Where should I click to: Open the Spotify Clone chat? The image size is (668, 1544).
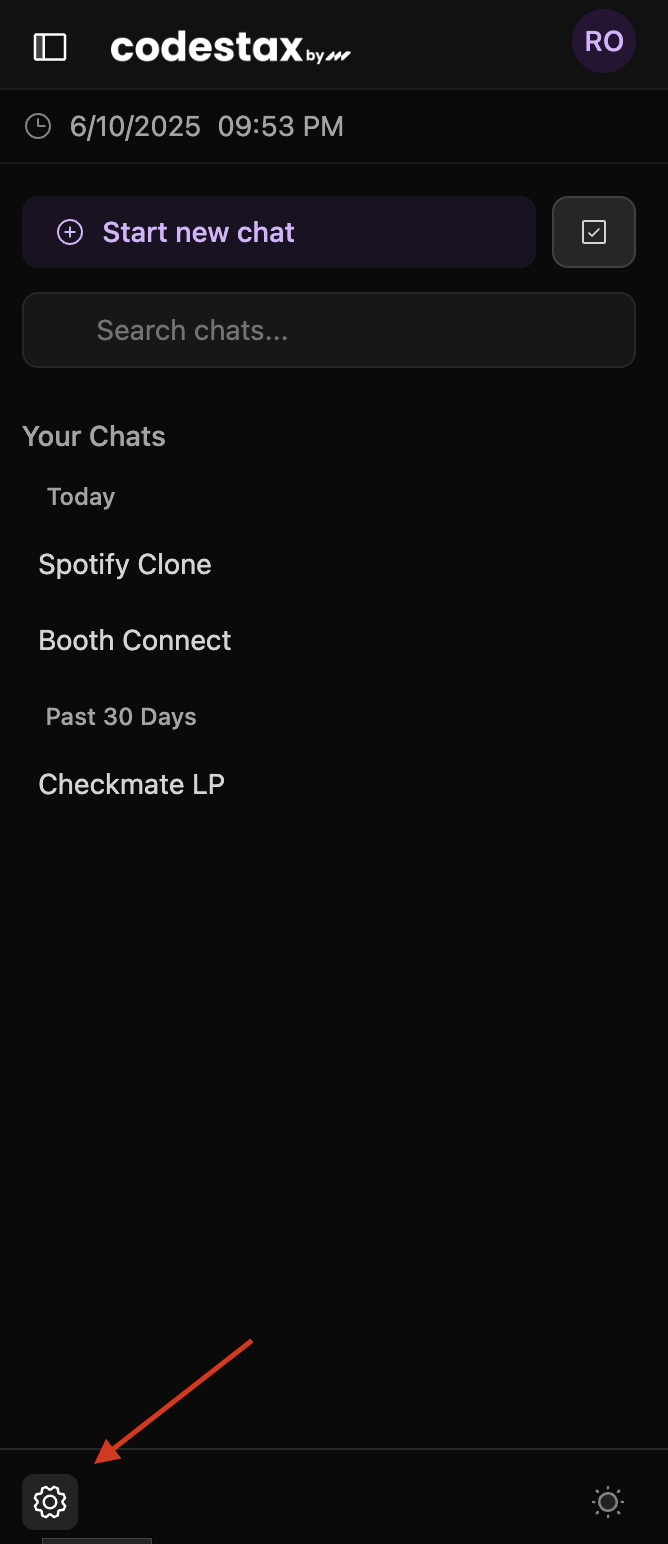125,564
